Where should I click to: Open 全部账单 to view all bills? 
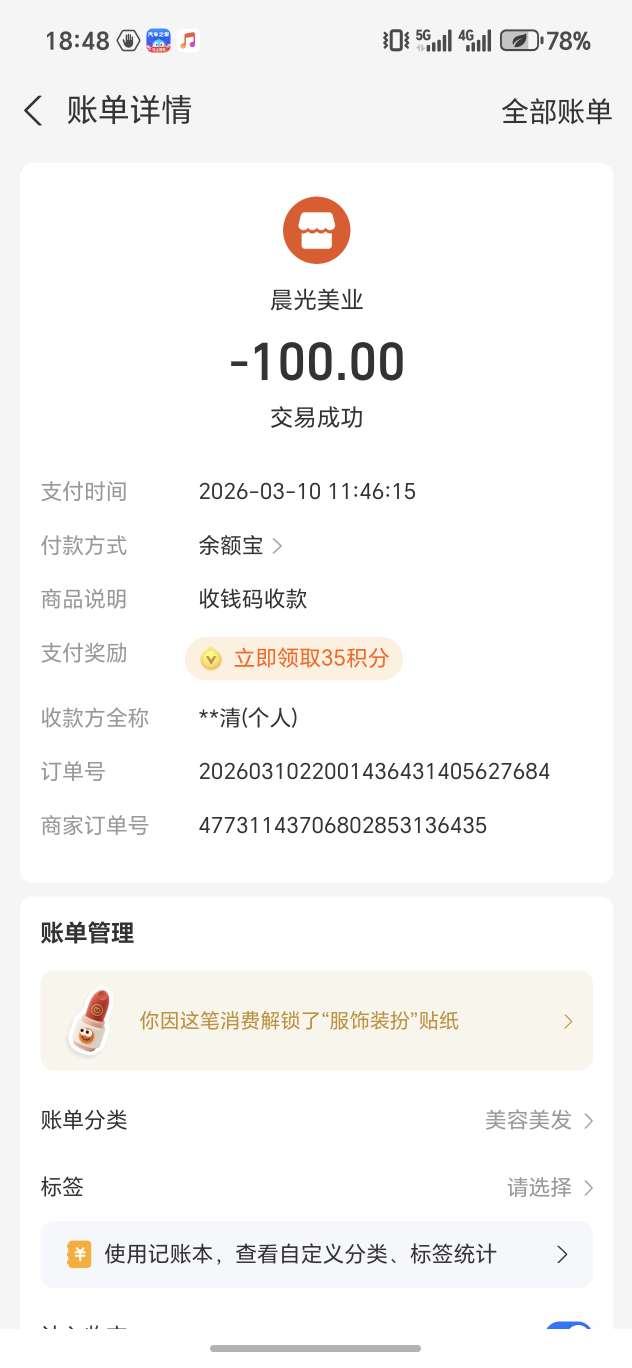click(x=556, y=111)
